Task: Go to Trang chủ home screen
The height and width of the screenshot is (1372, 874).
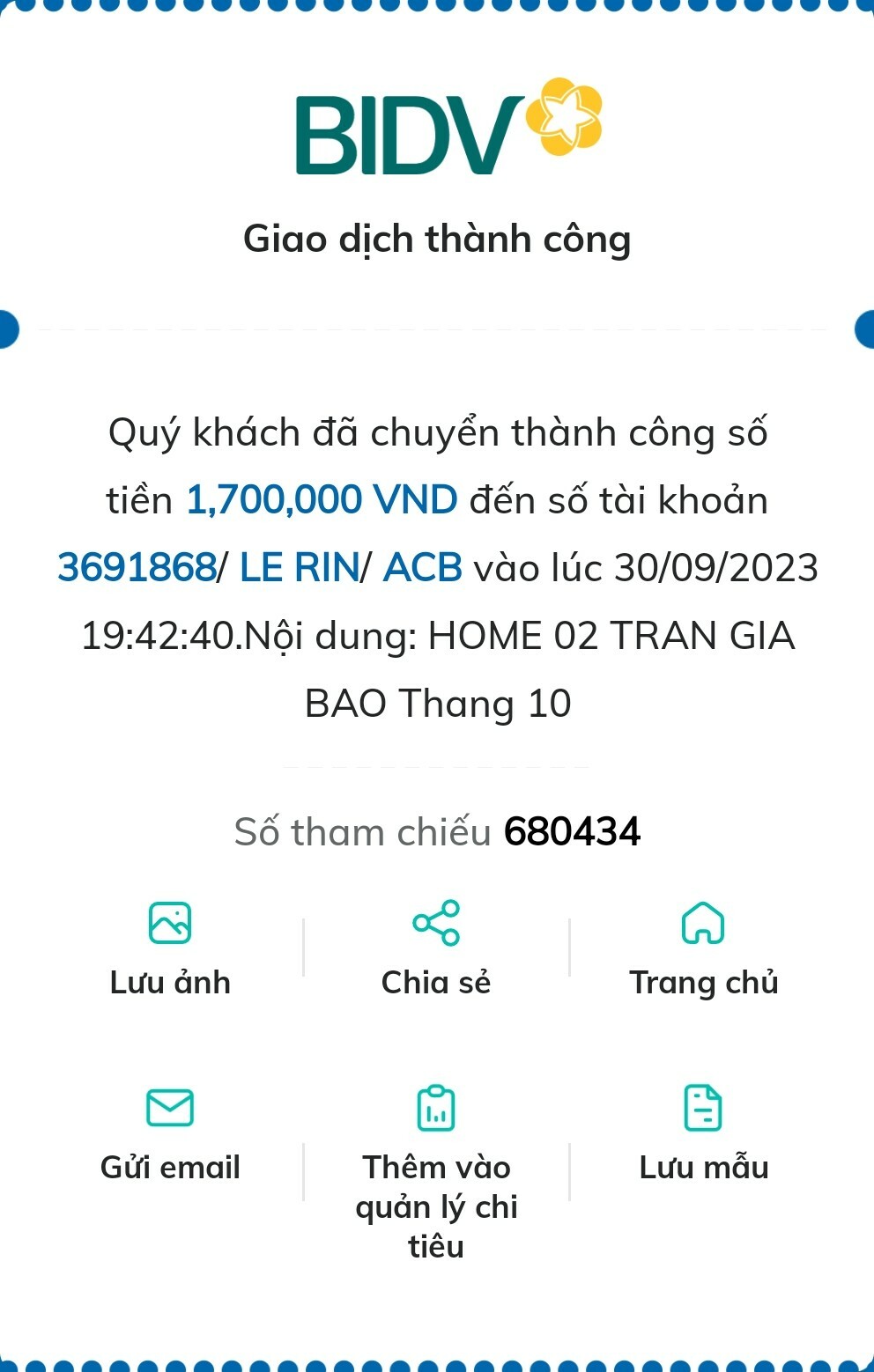Action: tap(703, 948)
